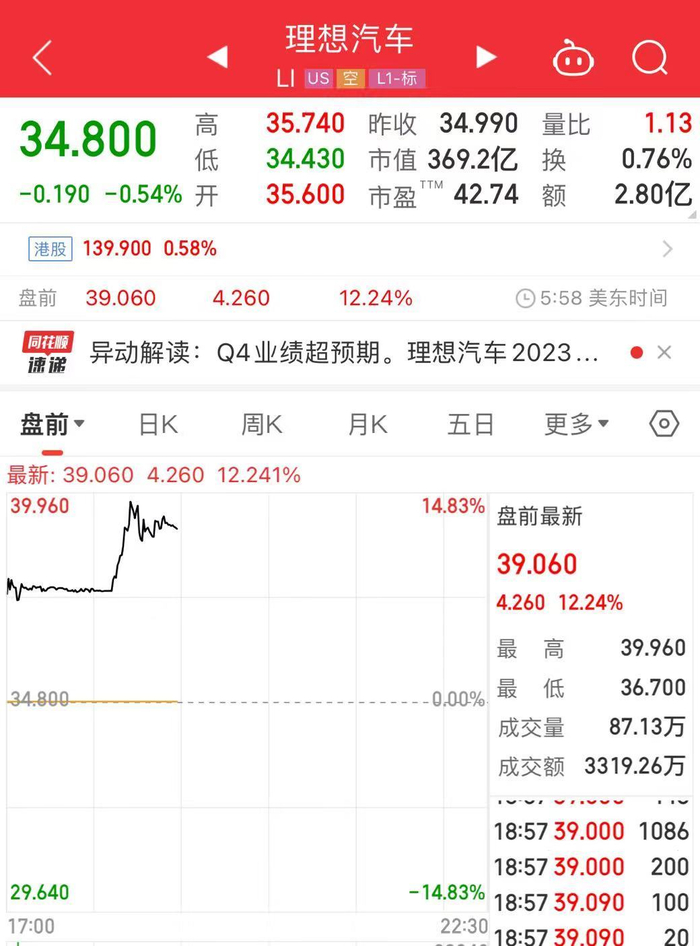Open the 港股 quote row
Viewport: 700px width, 946px height.
[x=350, y=249]
